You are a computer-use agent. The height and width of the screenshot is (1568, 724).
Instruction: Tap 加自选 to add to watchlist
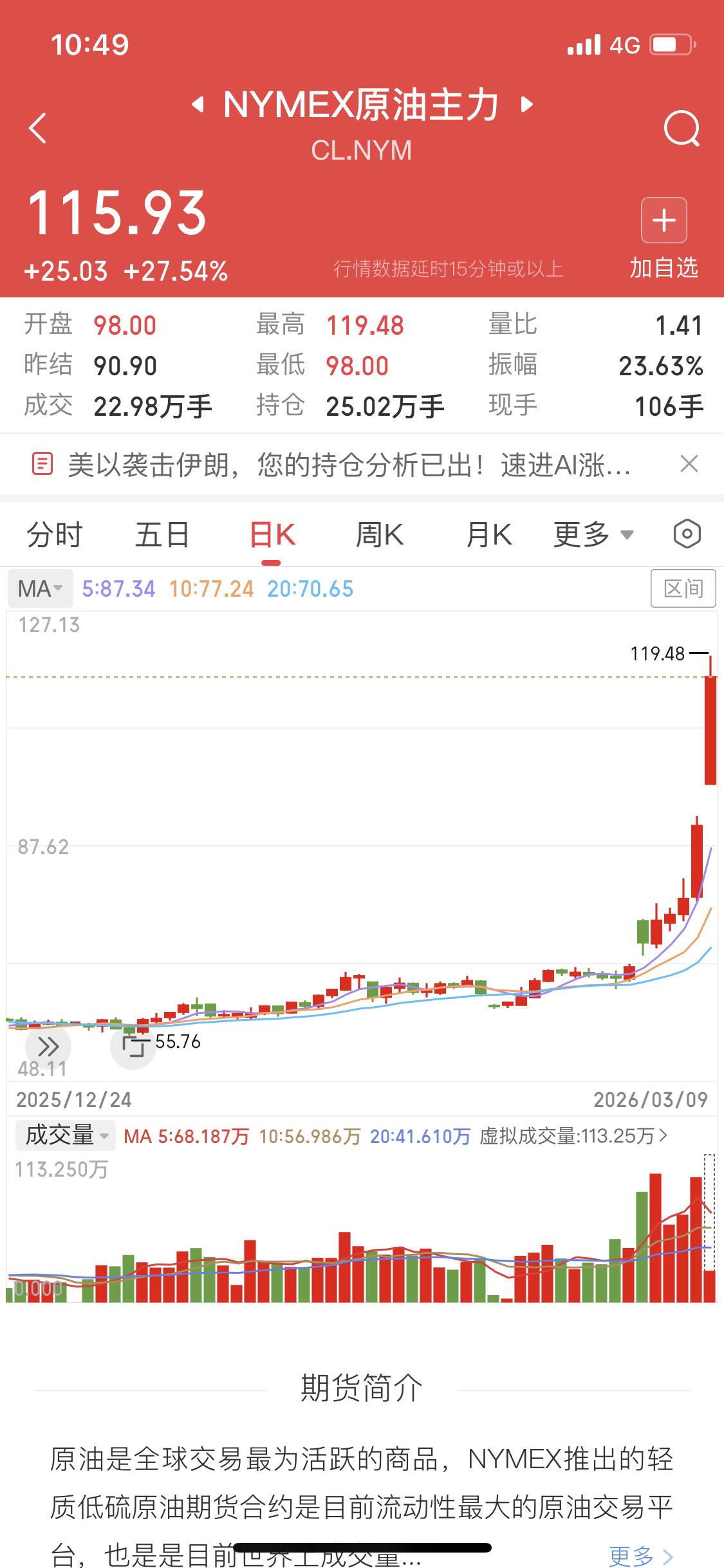pos(664,238)
